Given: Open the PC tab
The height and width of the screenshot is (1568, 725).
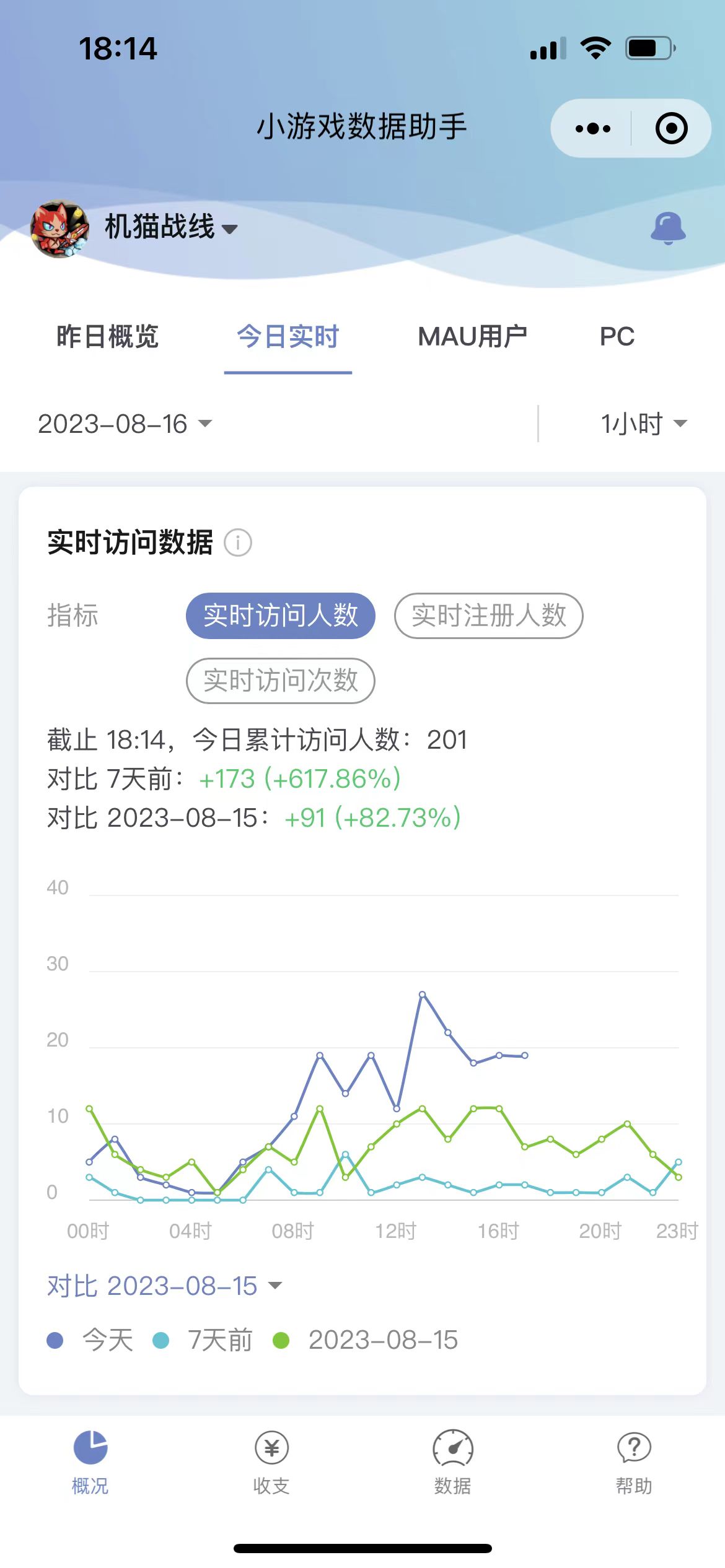Looking at the screenshot, I should 617,337.
